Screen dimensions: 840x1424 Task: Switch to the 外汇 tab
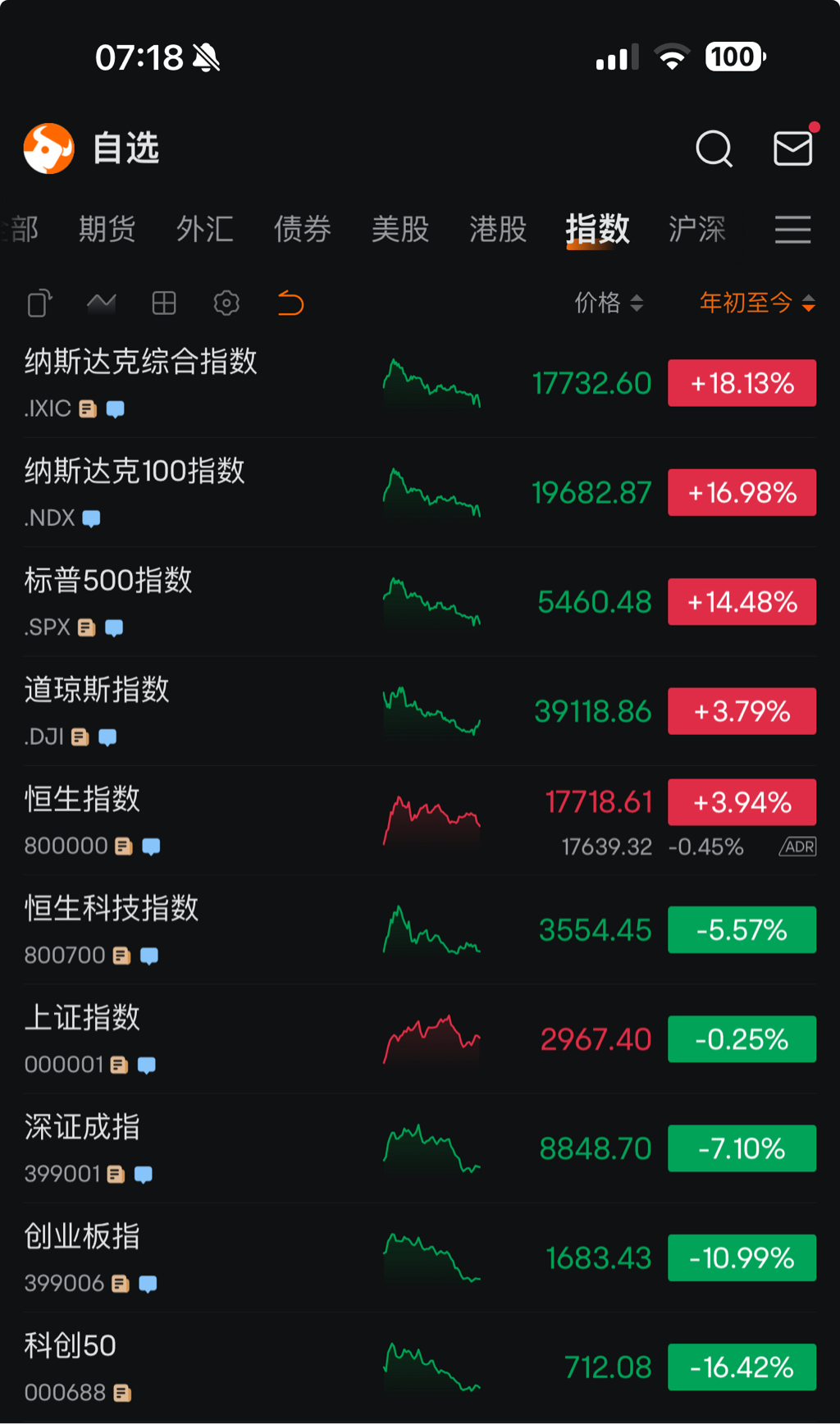[x=204, y=229]
